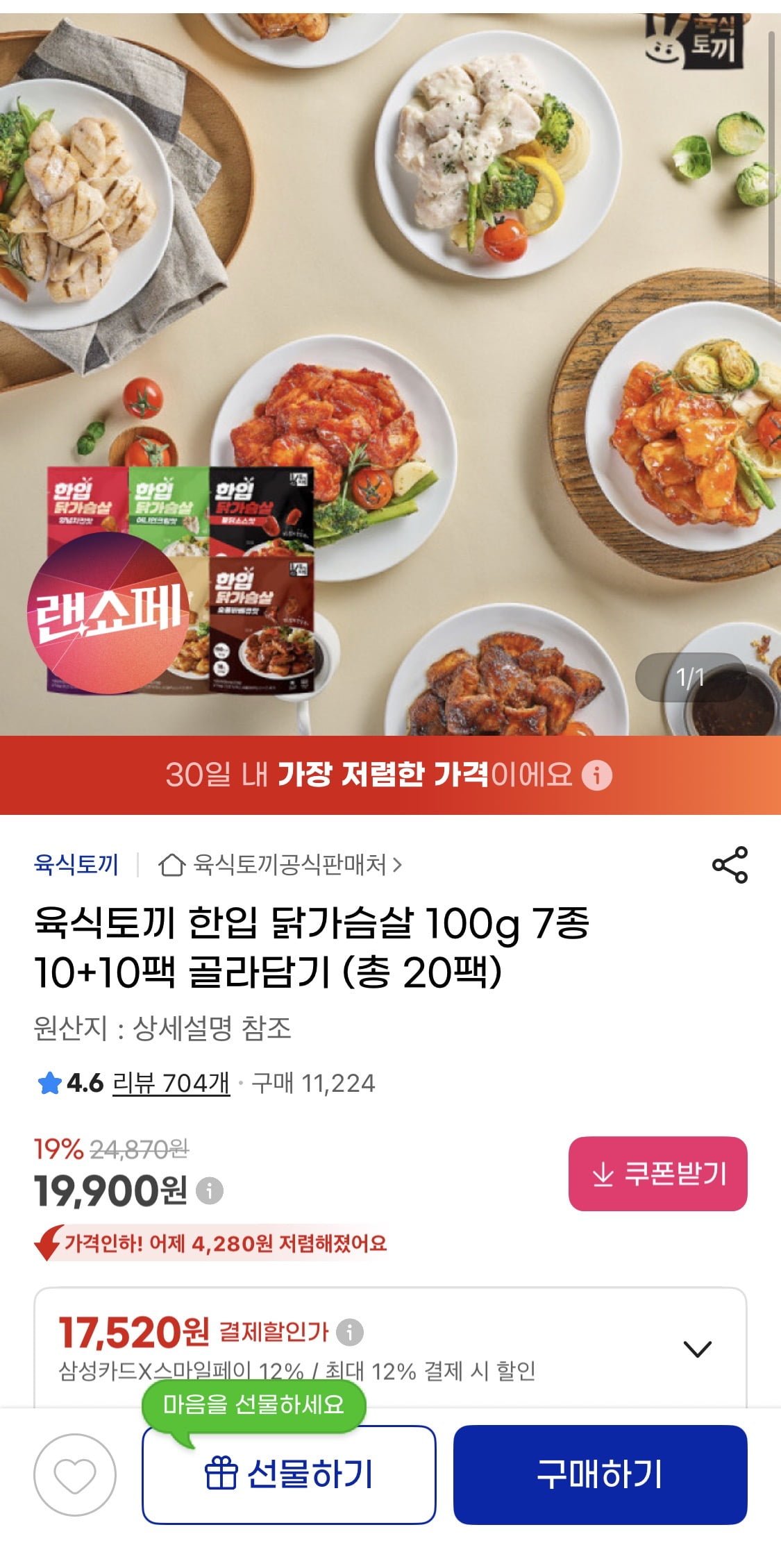Screen dimensions: 781x1568
Task: Download coupon with 쿠폰받기
Action: point(657,1174)
